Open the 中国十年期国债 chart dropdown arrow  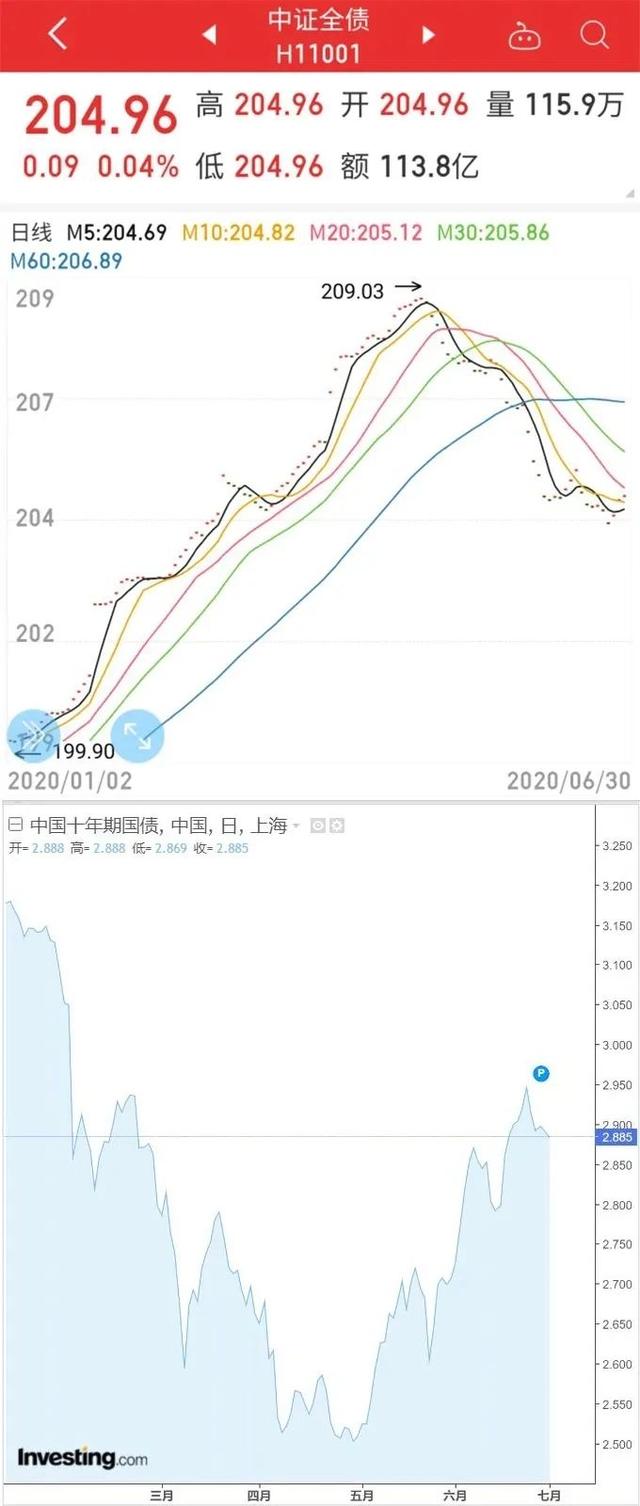click(297, 826)
